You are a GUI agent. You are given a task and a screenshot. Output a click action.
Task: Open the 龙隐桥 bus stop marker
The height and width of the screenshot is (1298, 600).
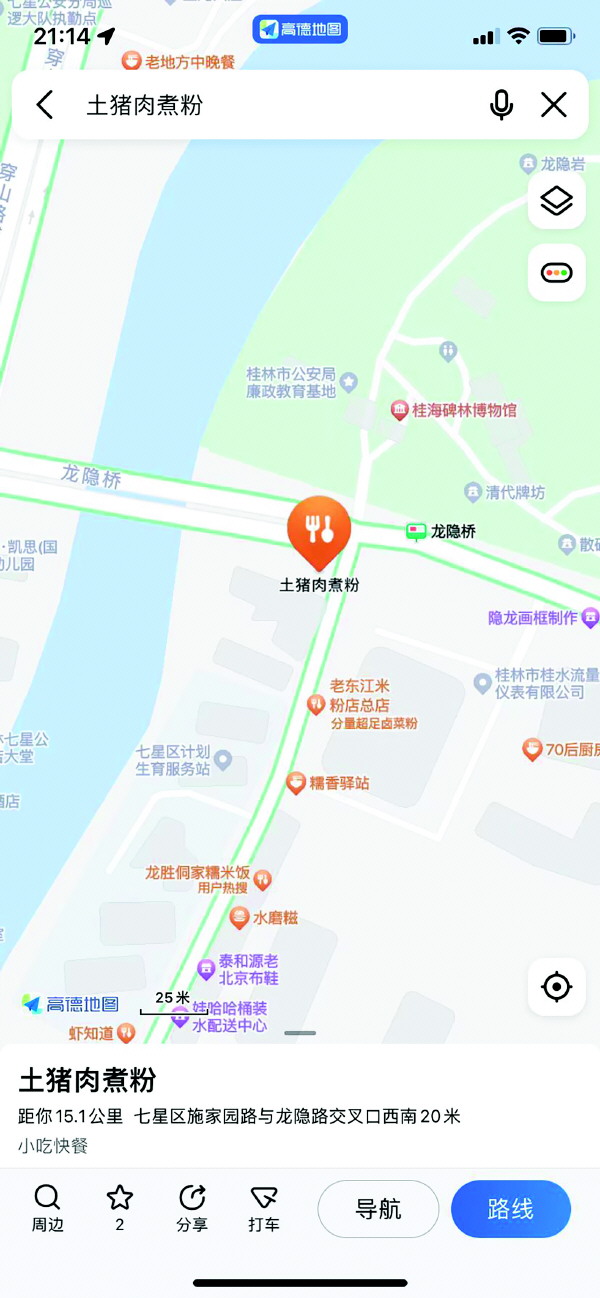416,532
